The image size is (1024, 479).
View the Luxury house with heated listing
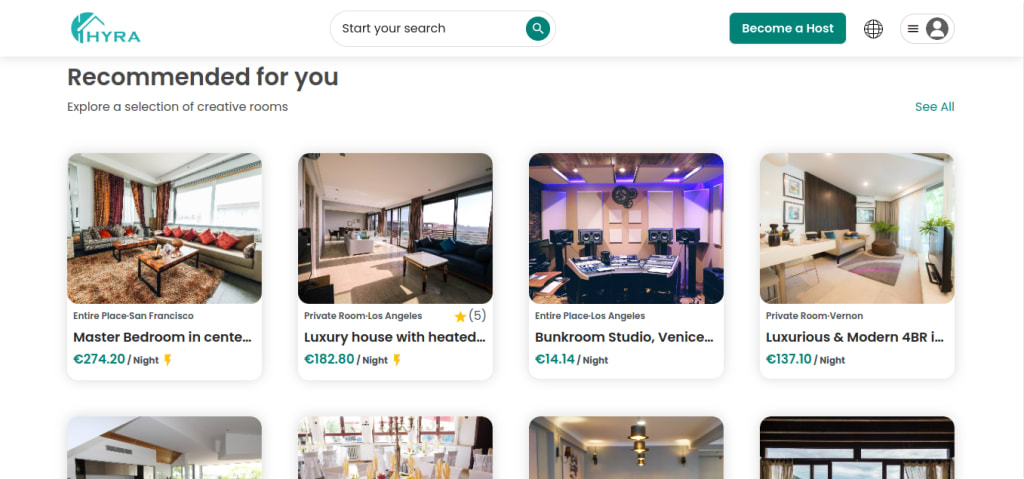coord(395,266)
